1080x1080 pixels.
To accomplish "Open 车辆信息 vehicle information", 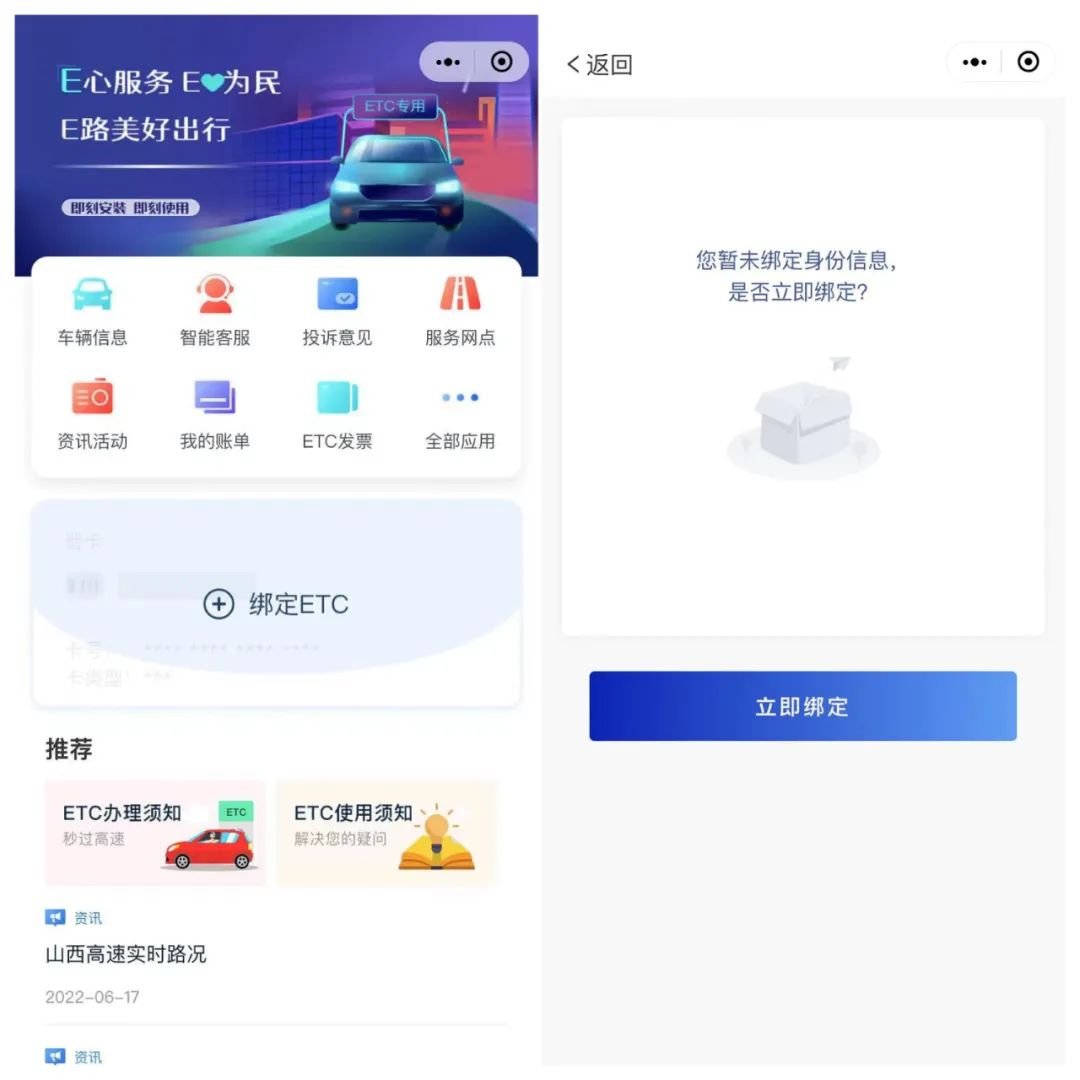I will (x=92, y=310).
